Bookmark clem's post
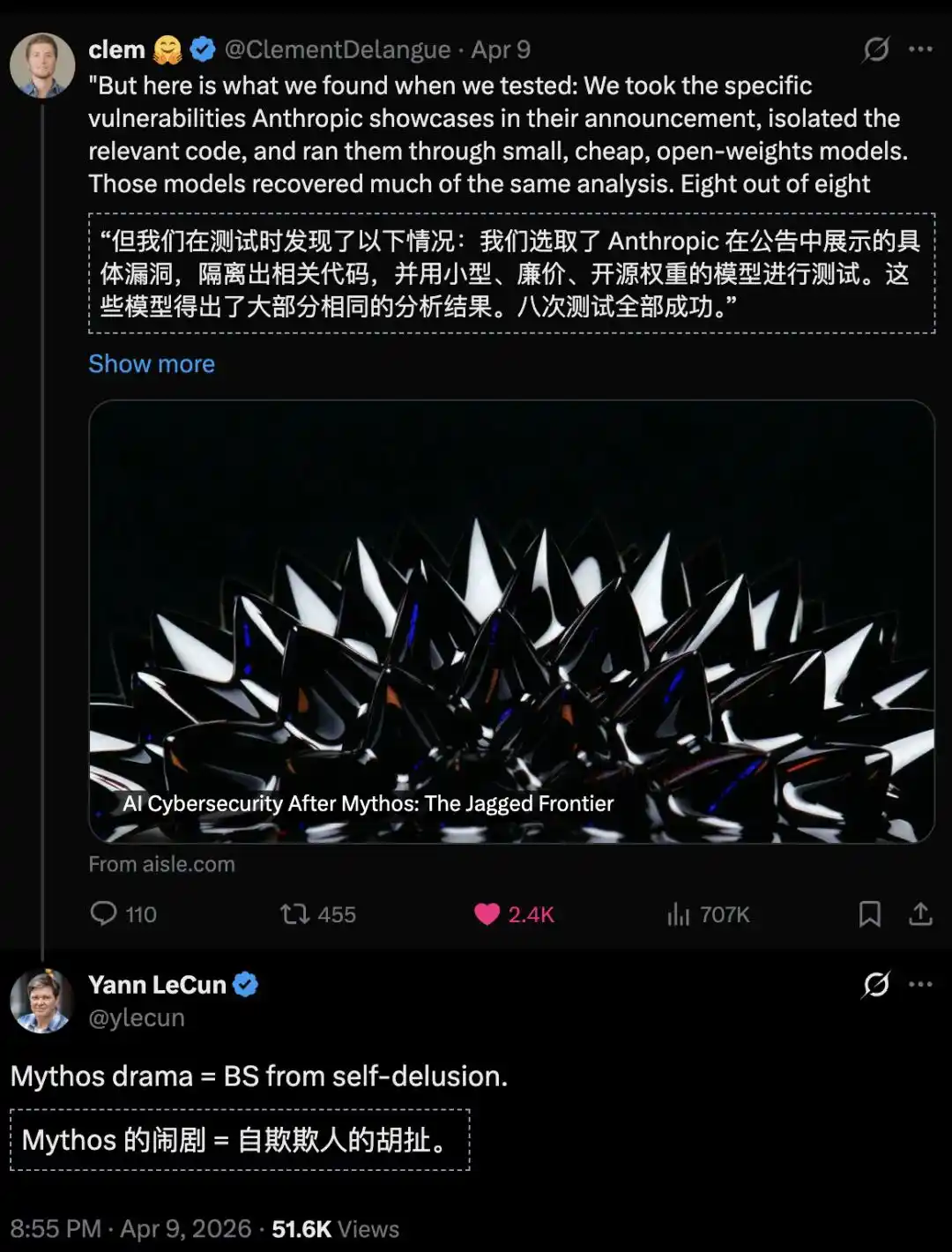The width and height of the screenshot is (952, 1252). pyautogui.click(x=869, y=913)
